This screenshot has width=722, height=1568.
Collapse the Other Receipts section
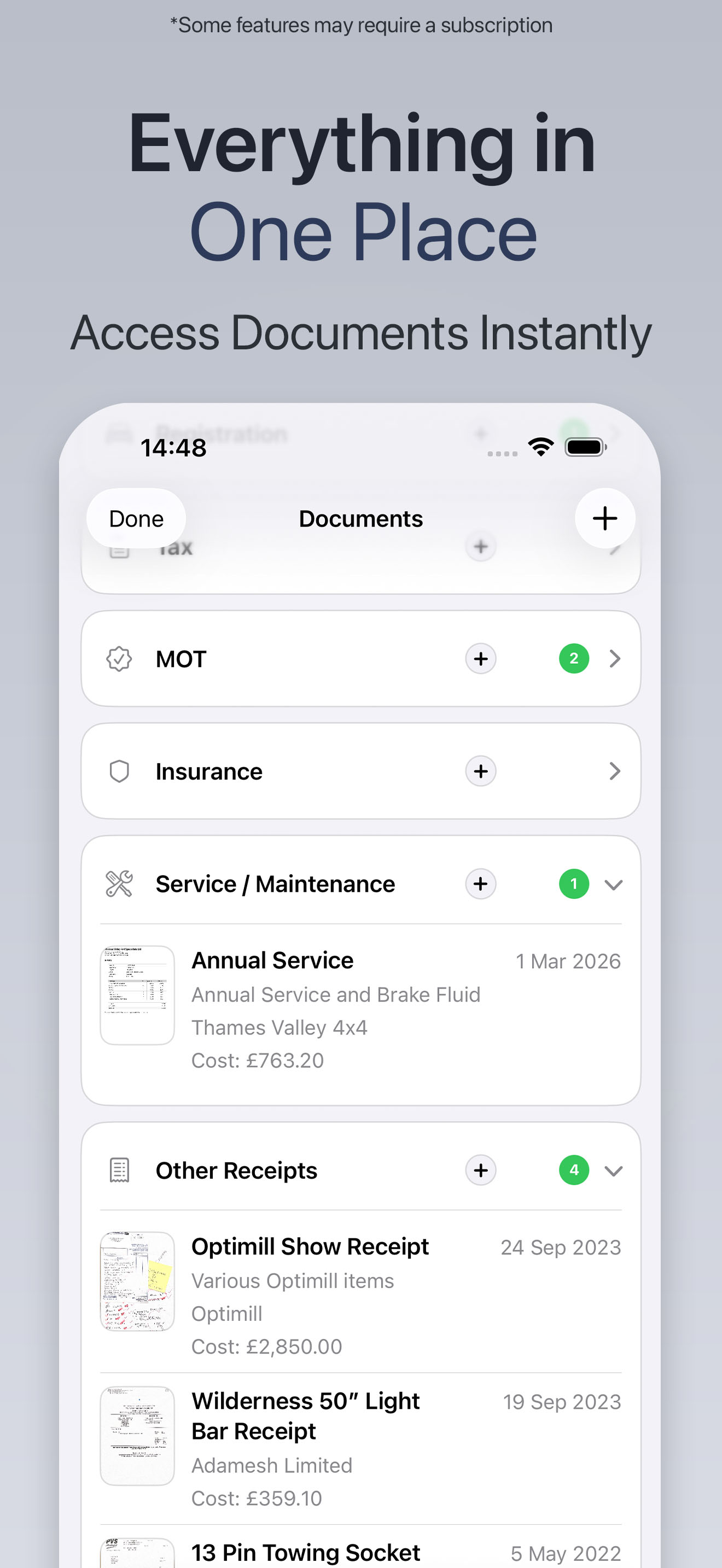click(x=614, y=1170)
